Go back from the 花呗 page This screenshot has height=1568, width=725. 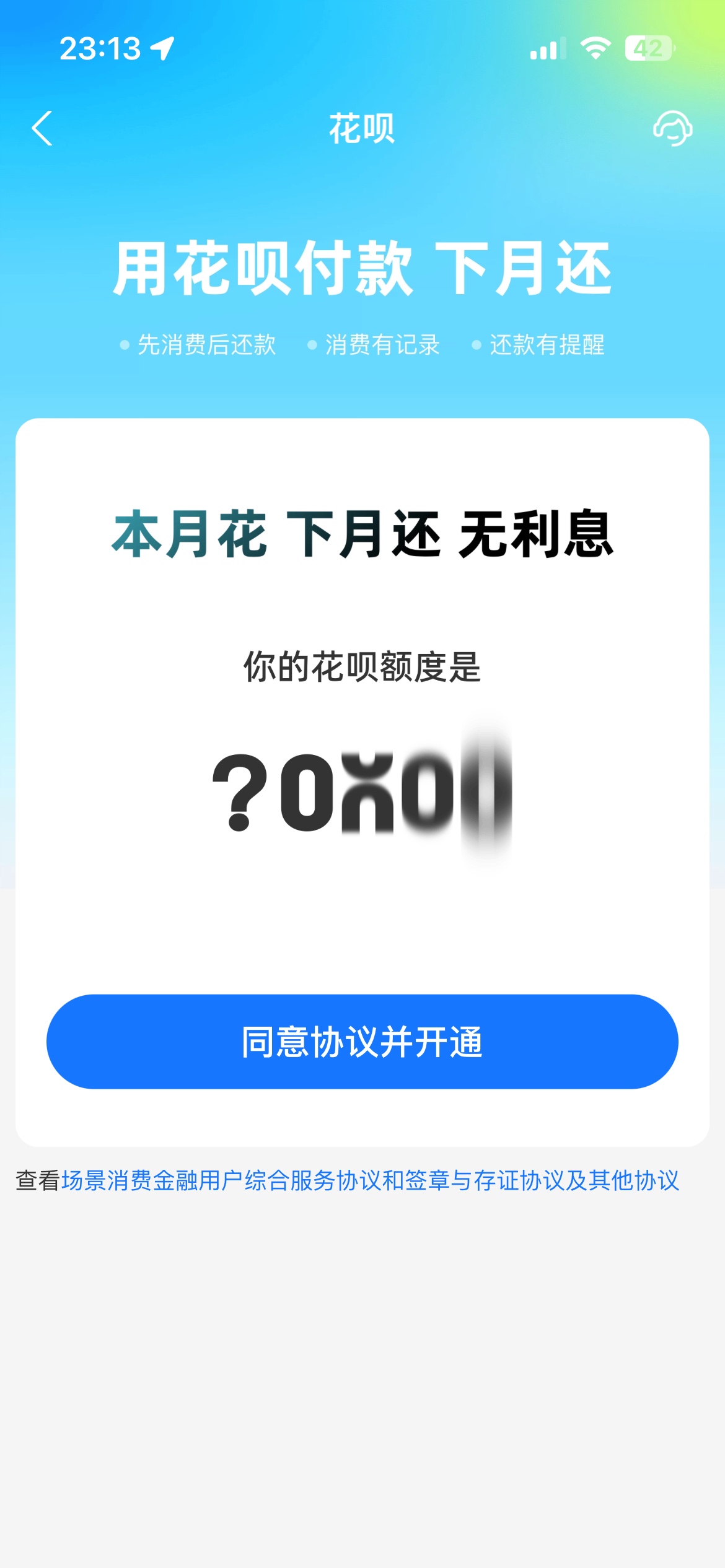42,128
